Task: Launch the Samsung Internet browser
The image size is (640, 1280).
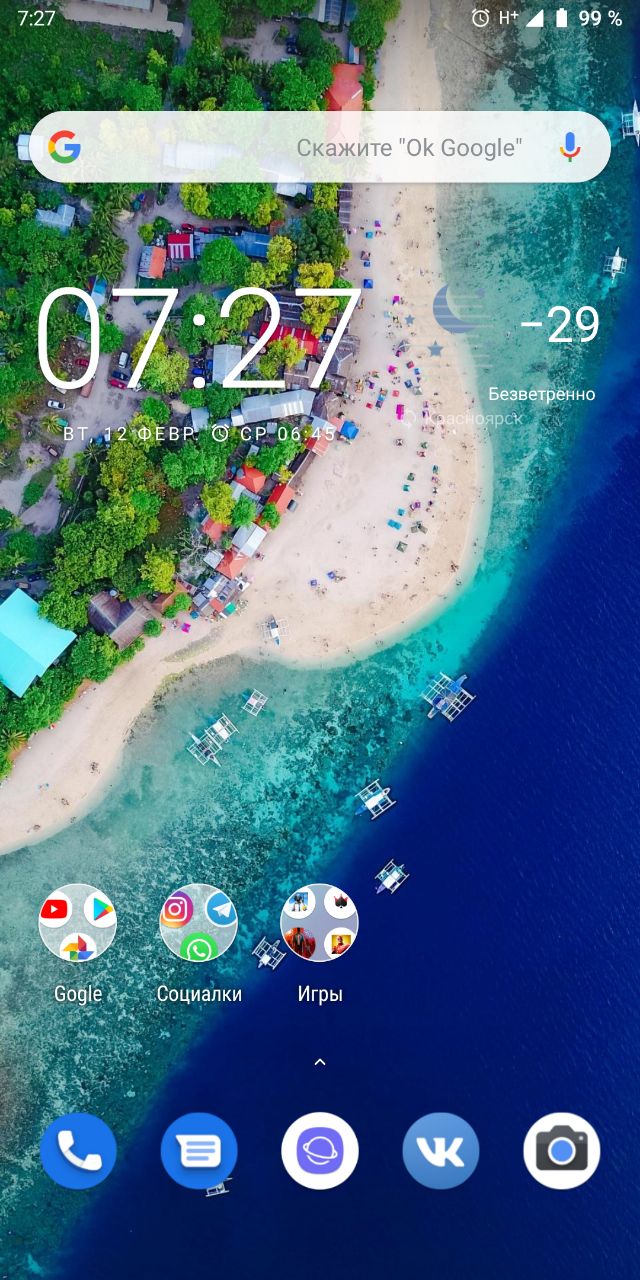Action: 320,1151
